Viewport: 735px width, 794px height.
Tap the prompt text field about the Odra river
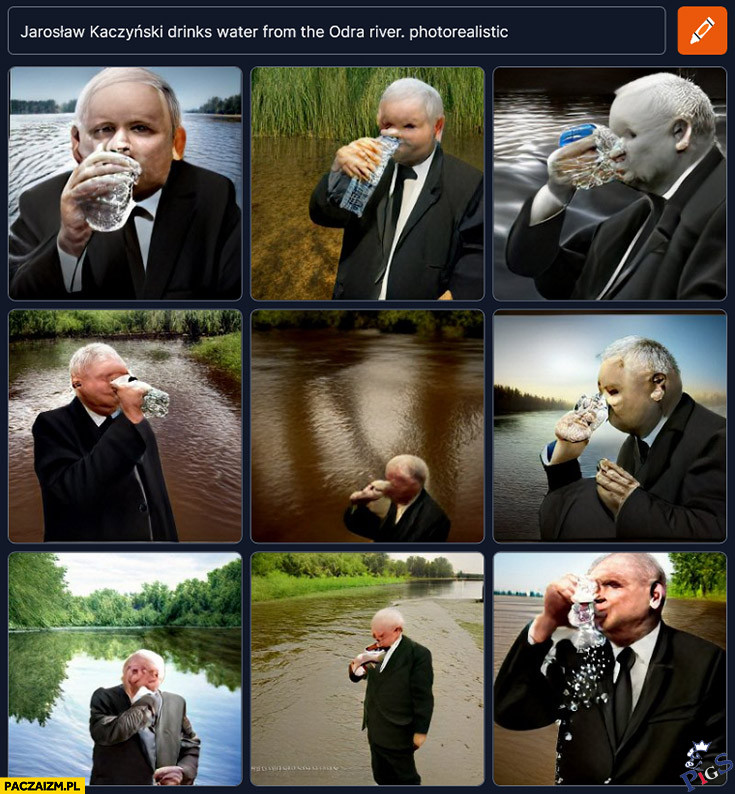[x=336, y=31]
